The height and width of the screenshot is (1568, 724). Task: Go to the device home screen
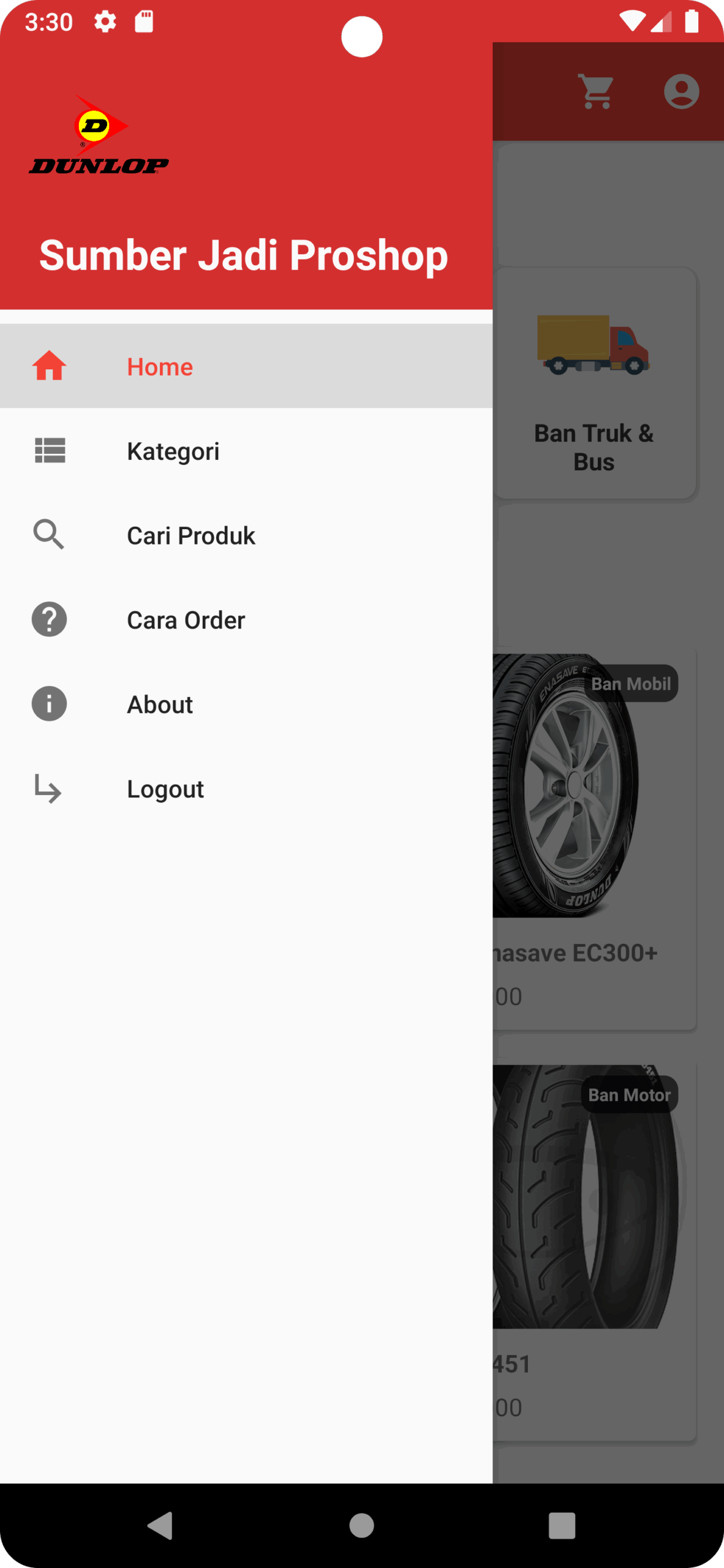pyautogui.click(x=361, y=1525)
